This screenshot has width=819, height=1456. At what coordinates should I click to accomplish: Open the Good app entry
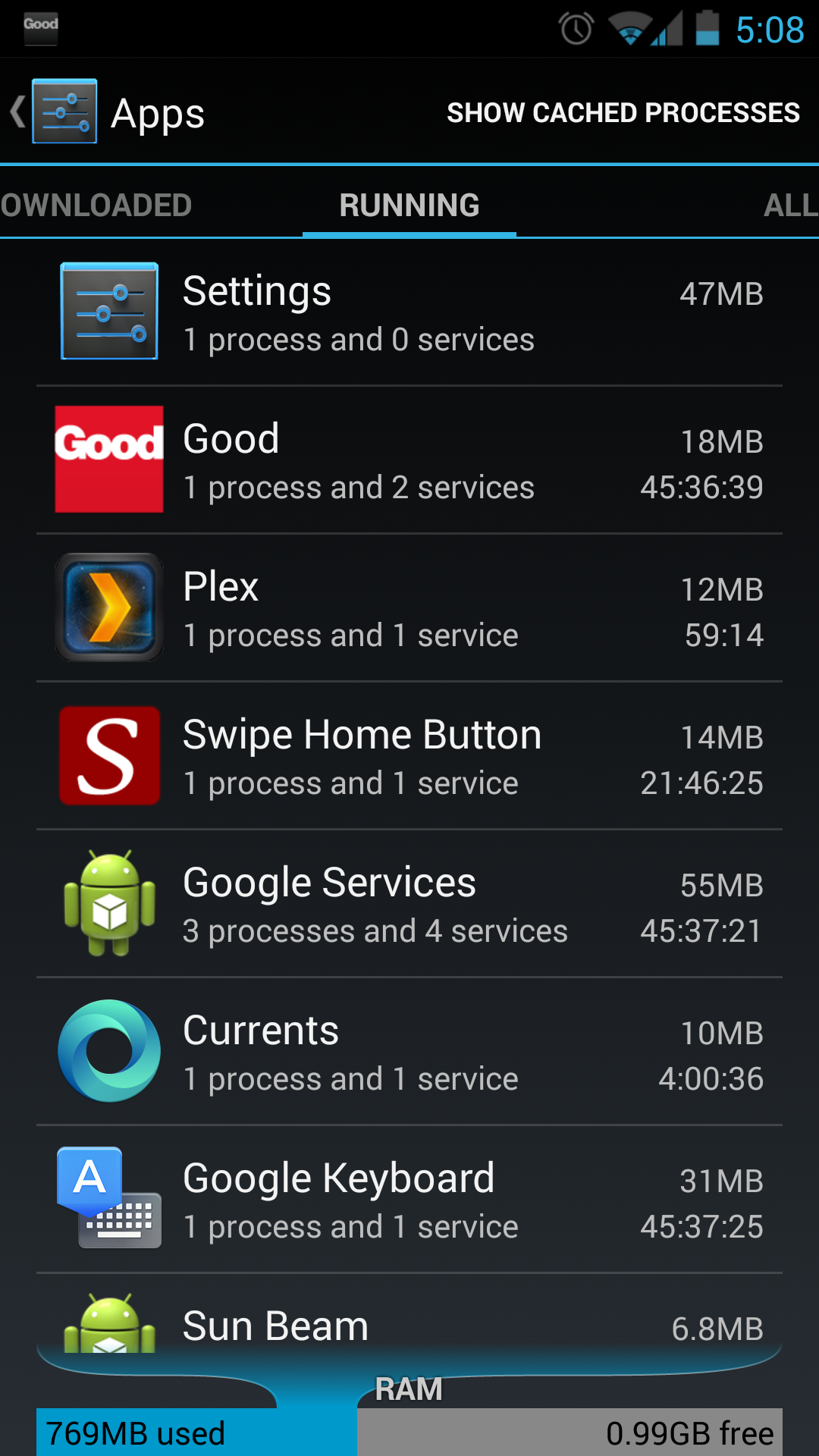coord(409,460)
